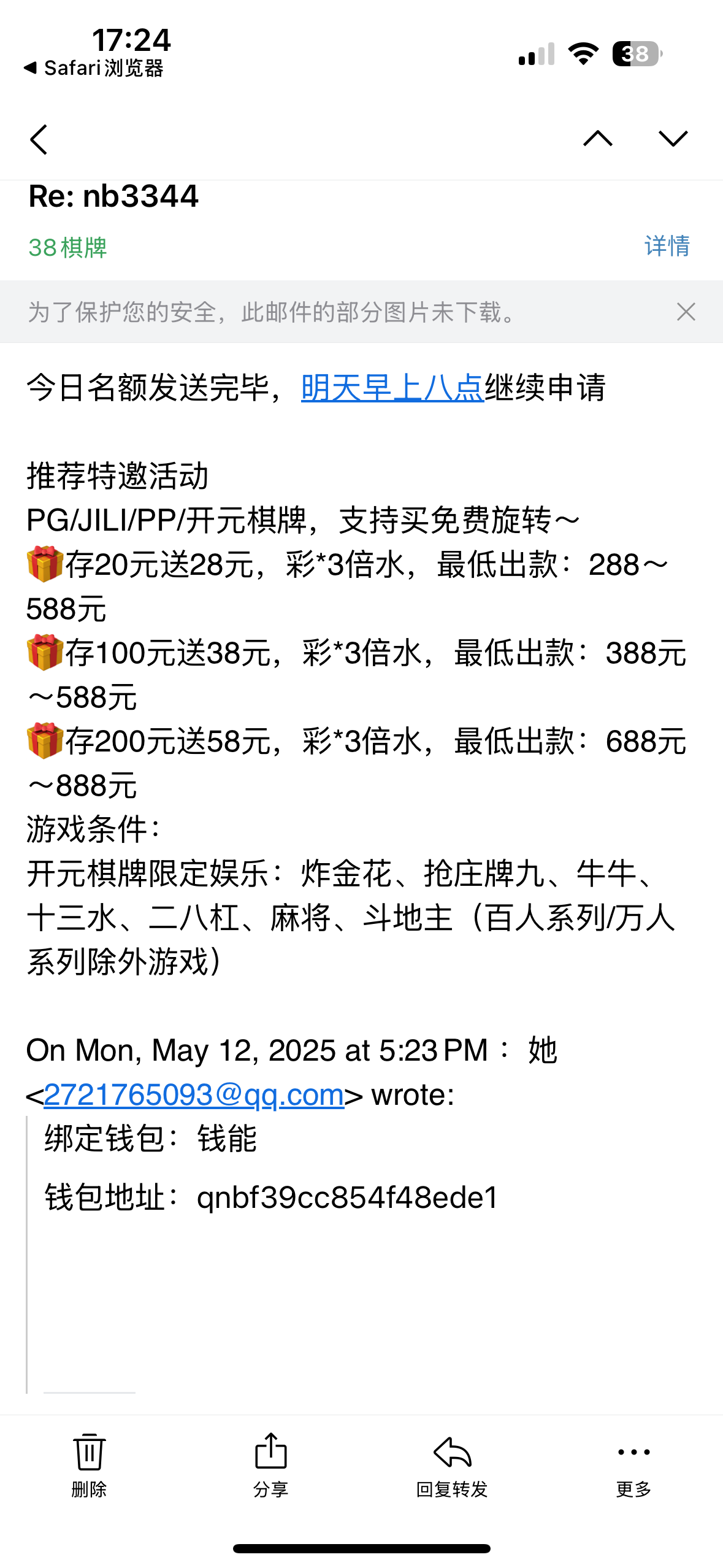Open the sender name 38棋牌
Viewport: 723px width, 1568px height.
(x=67, y=248)
